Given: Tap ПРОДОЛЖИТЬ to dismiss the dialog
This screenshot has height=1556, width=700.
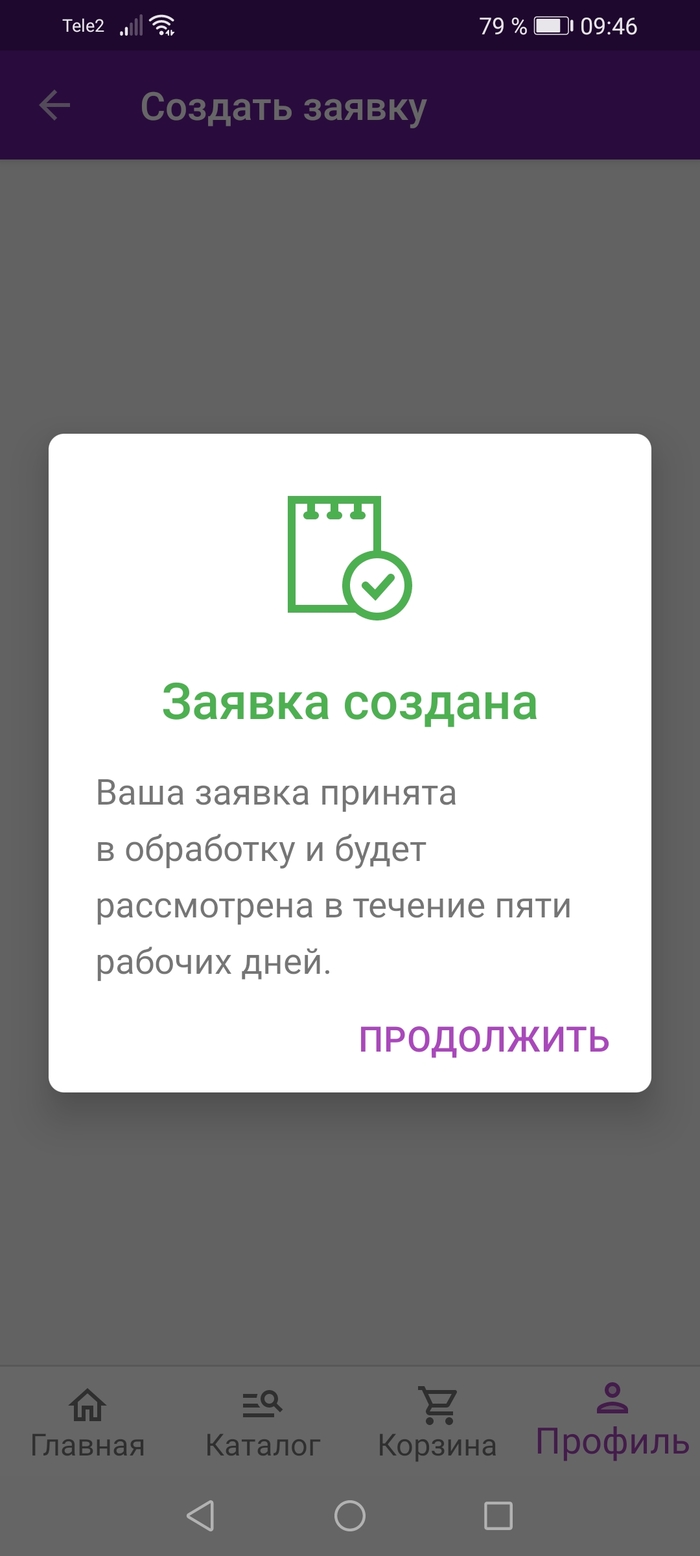Looking at the screenshot, I should (484, 1040).
